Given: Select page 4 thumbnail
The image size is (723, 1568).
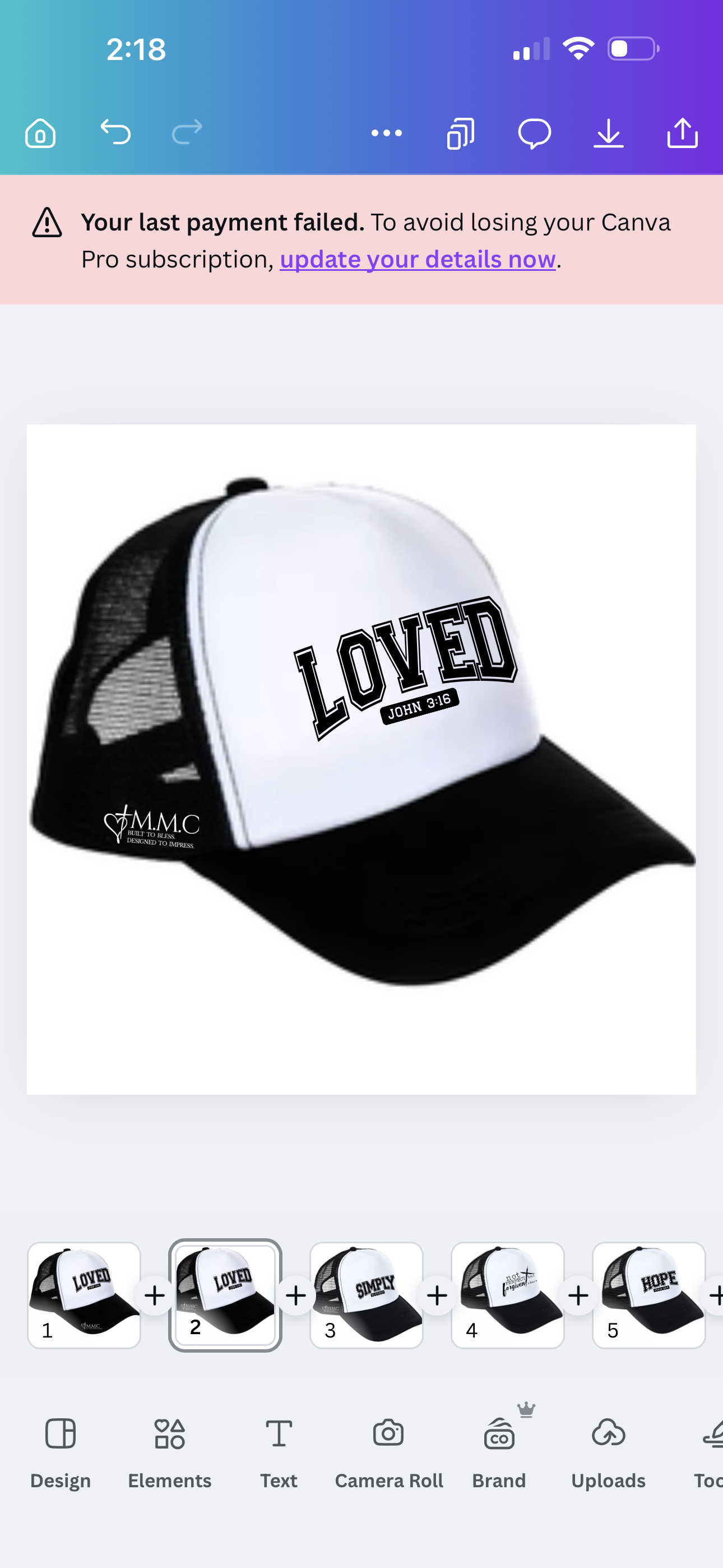Looking at the screenshot, I should pyautogui.click(x=508, y=1295).
